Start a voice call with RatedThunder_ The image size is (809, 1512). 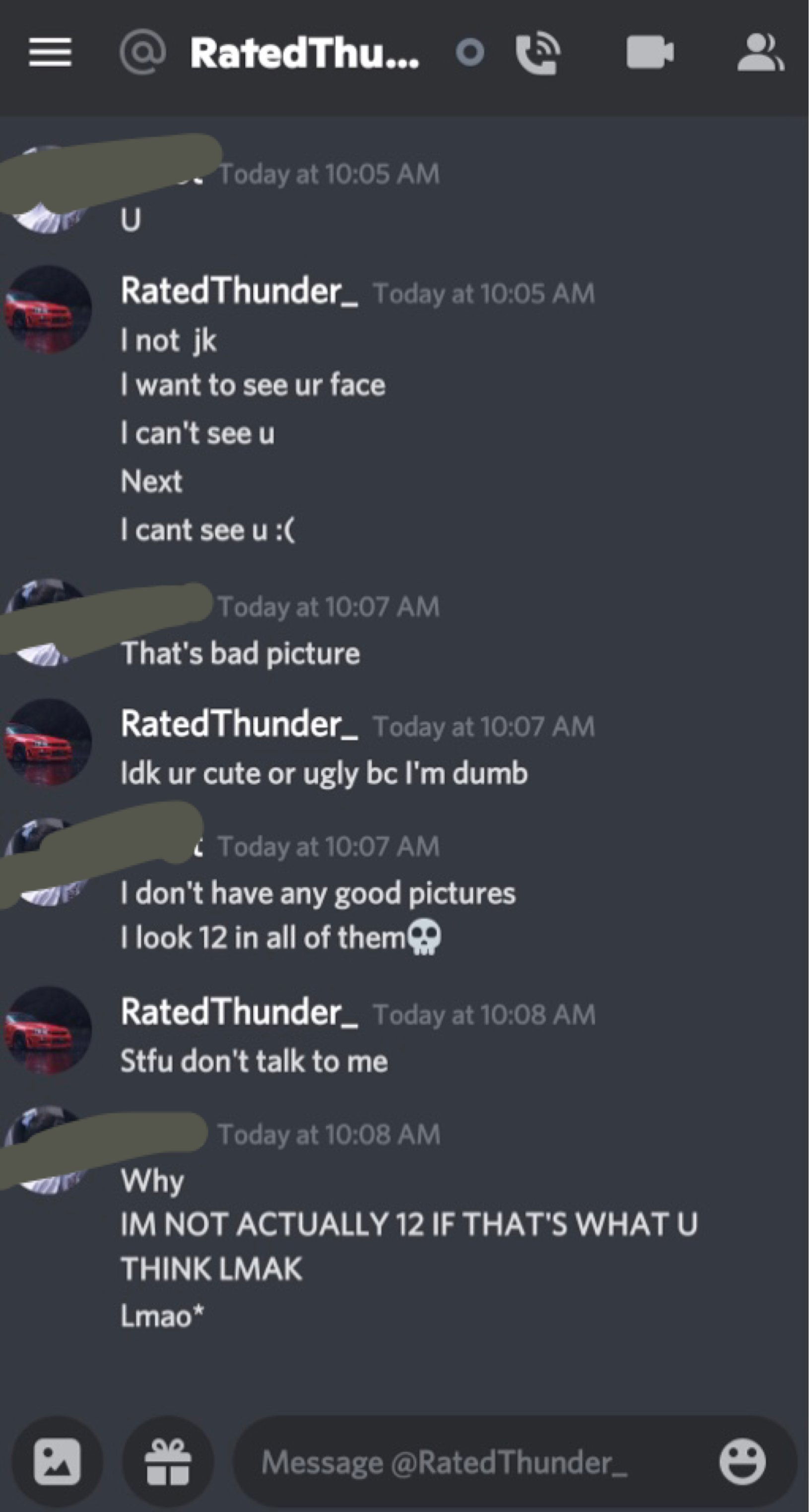(x=538, y=54)
